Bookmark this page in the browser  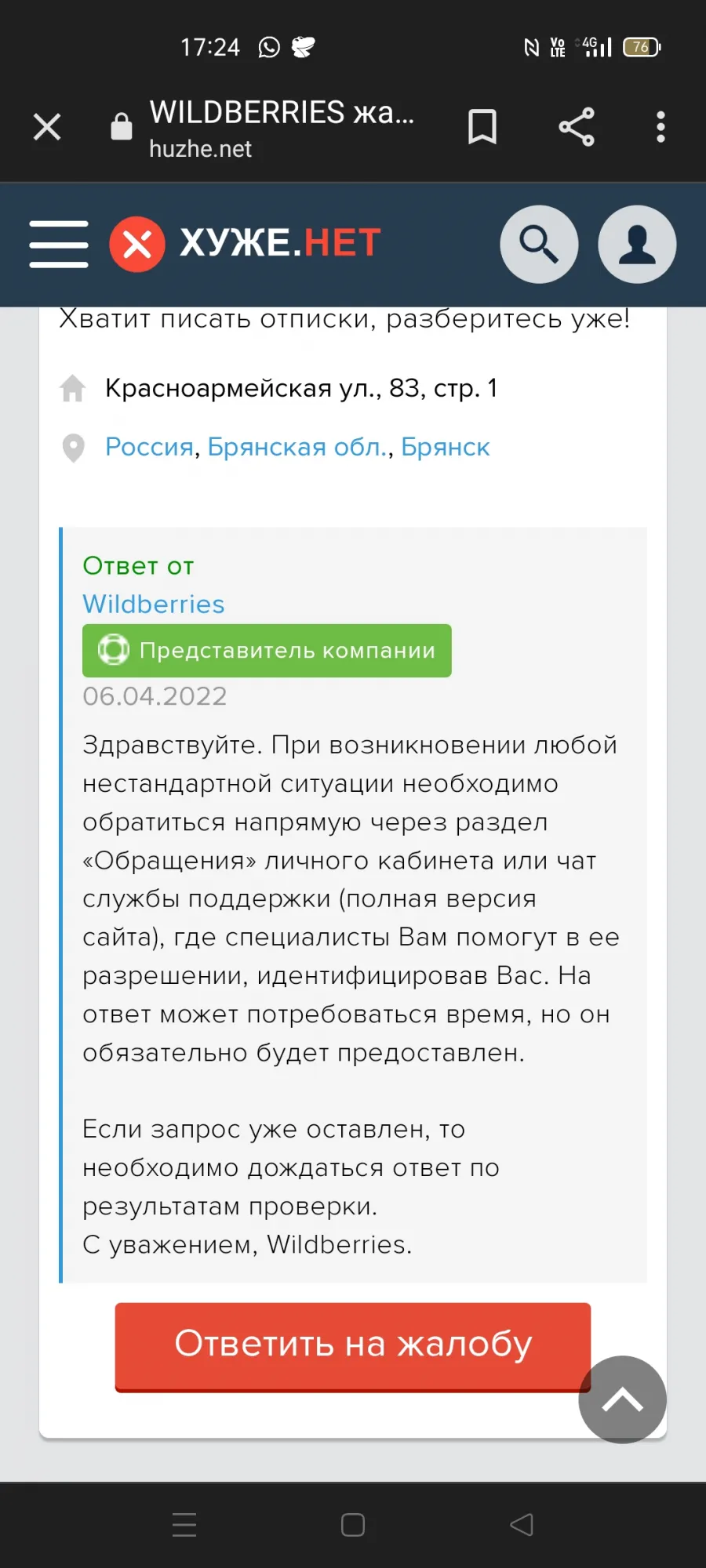tap(482, 127)
